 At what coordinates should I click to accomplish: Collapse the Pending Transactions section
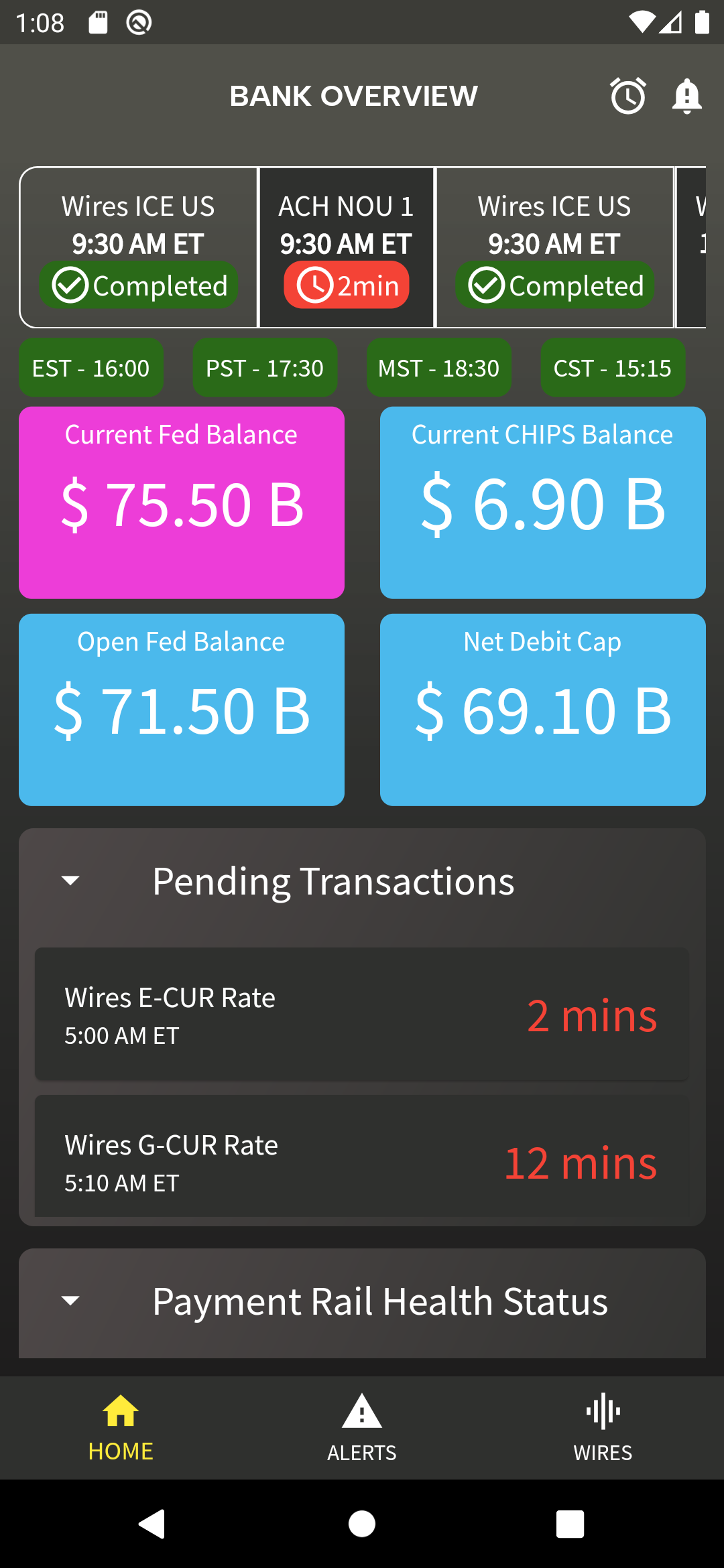click(70, 880)
